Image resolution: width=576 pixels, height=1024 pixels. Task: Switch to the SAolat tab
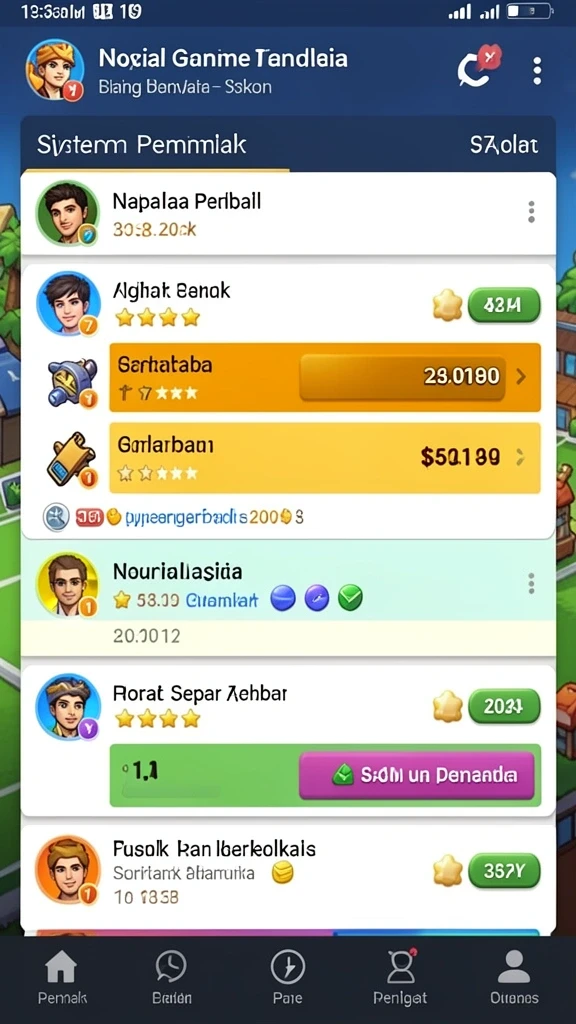tap(504, 144)
